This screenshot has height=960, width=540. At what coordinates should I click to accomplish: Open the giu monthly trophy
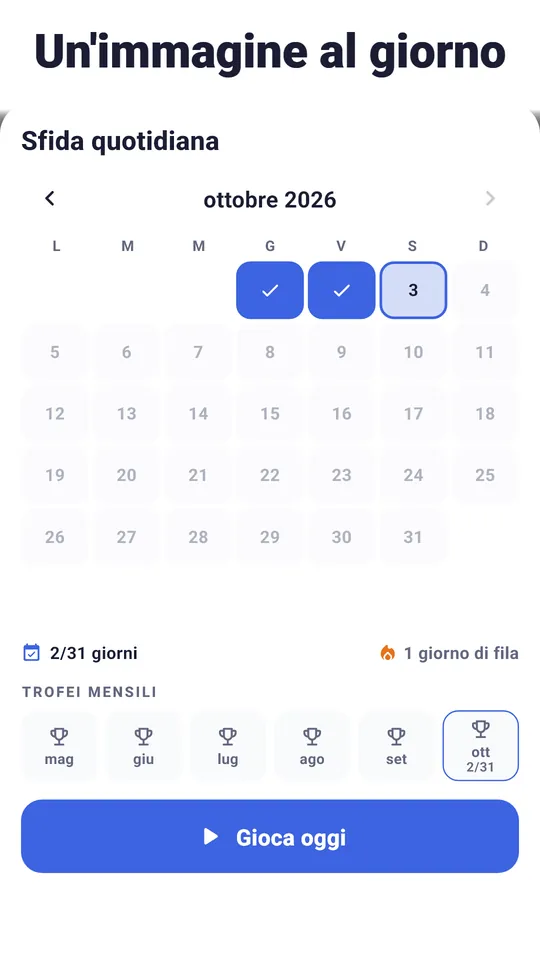pyautogui.click(x=143, y=746)
